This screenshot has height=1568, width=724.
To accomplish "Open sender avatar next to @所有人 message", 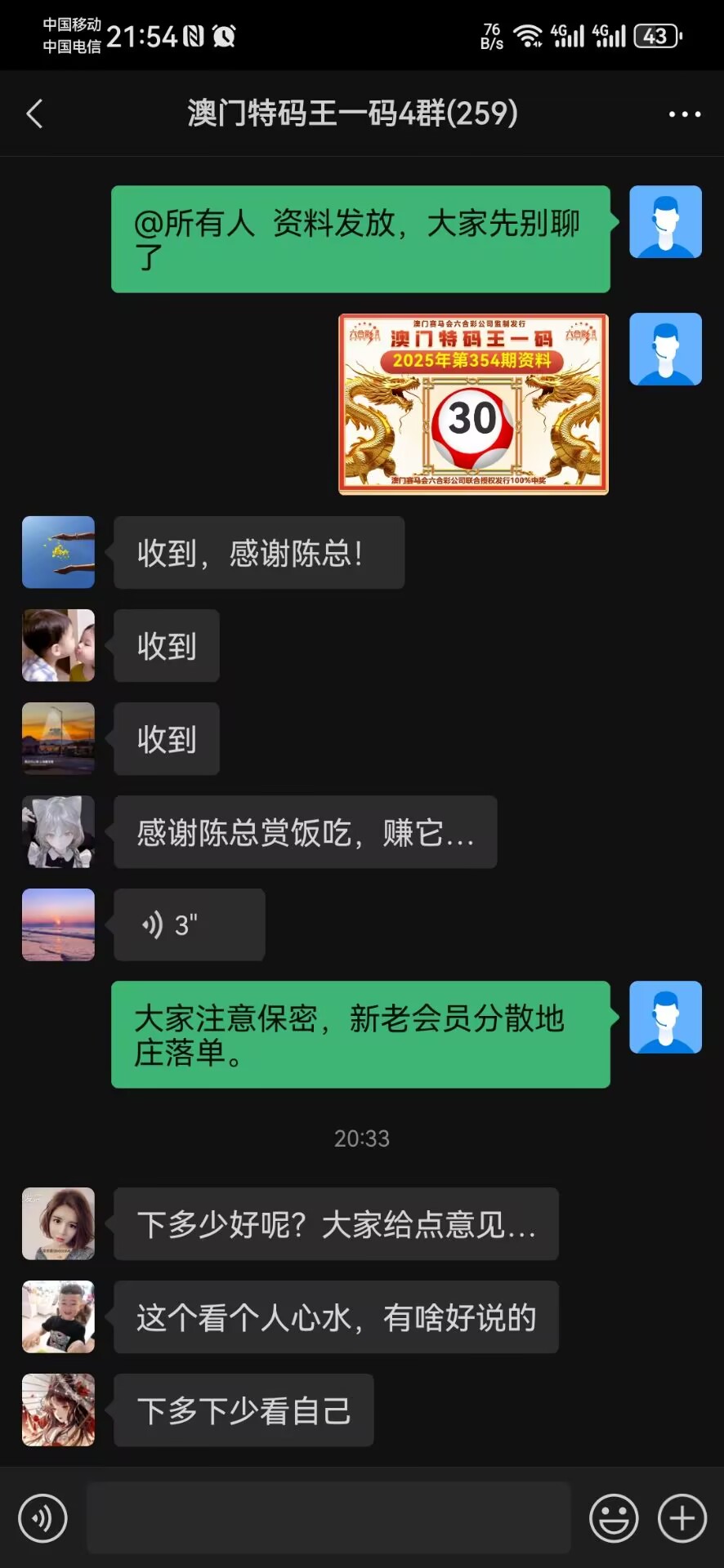I will tap(665, 222).
